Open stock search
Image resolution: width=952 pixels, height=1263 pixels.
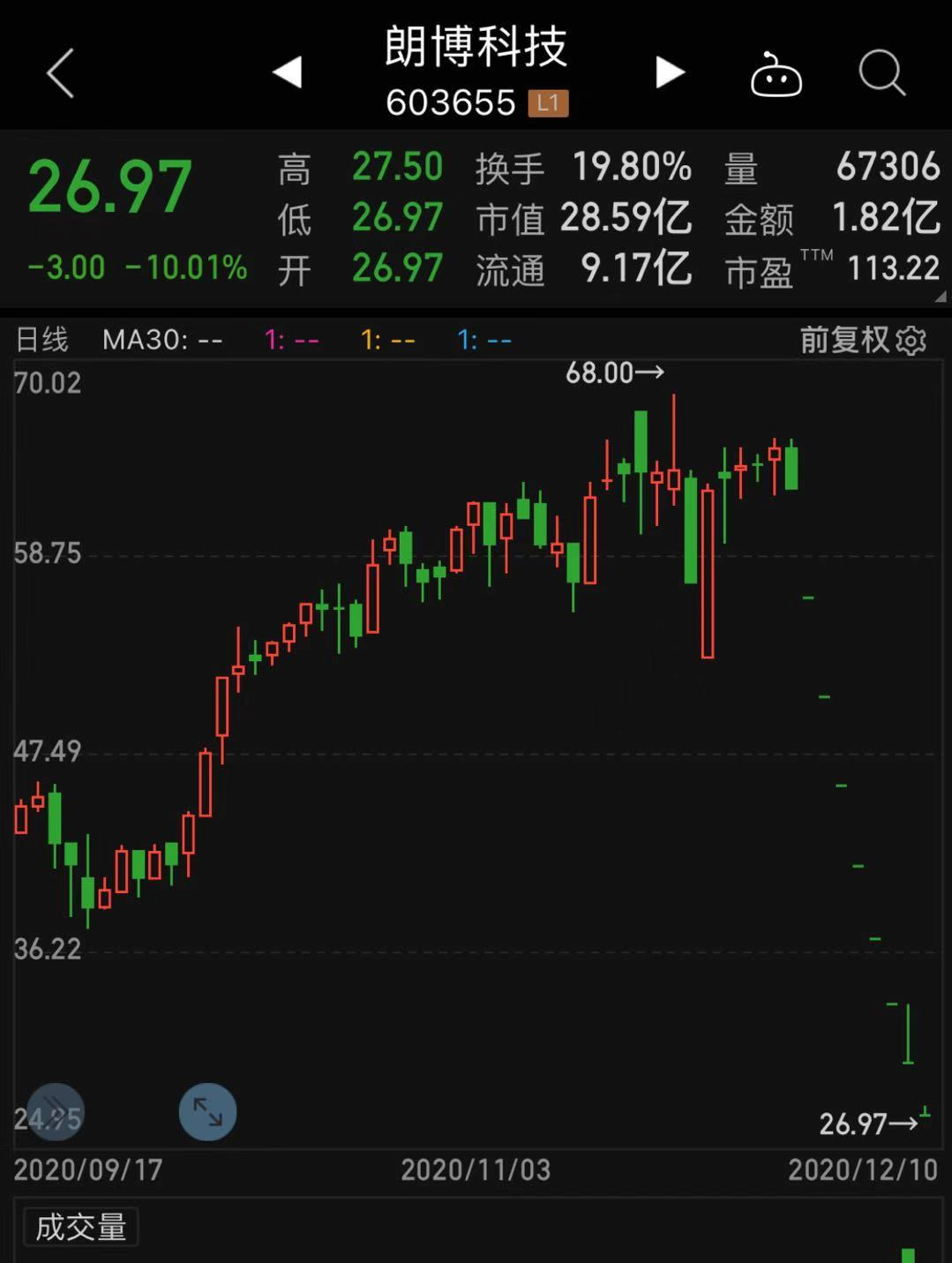coord(881,72)
